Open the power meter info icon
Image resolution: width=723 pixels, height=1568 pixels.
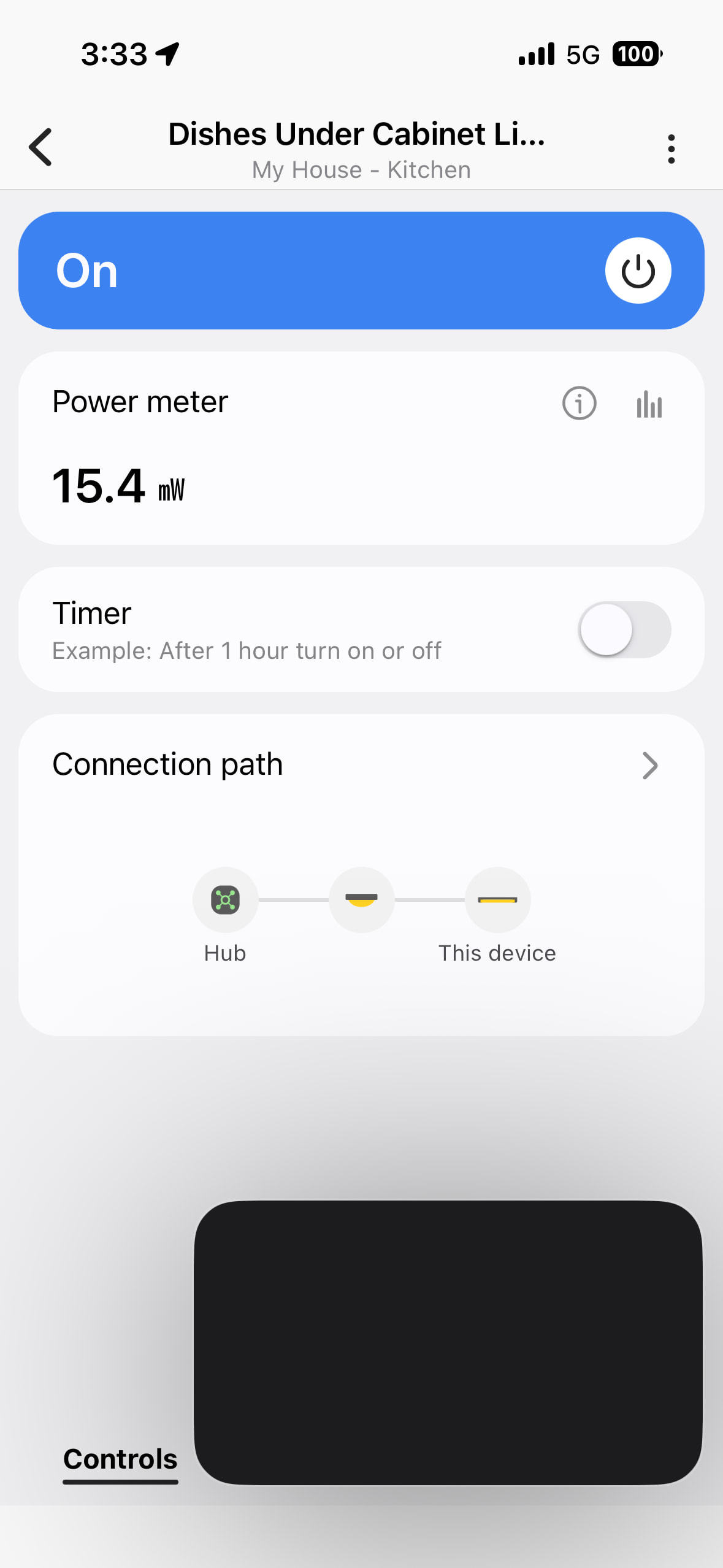(579, 404)
